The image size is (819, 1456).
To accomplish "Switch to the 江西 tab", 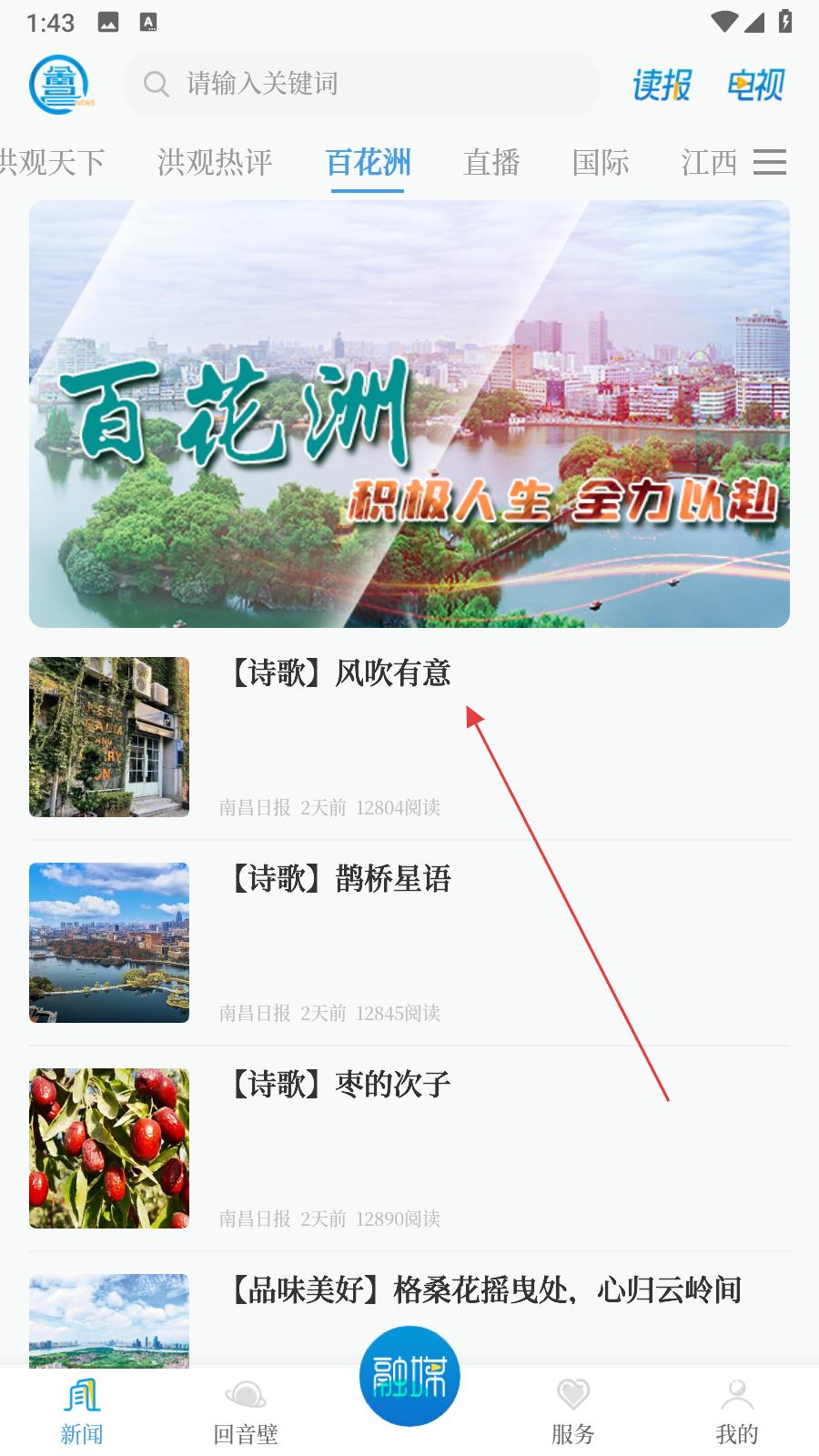I will point(709,163).
